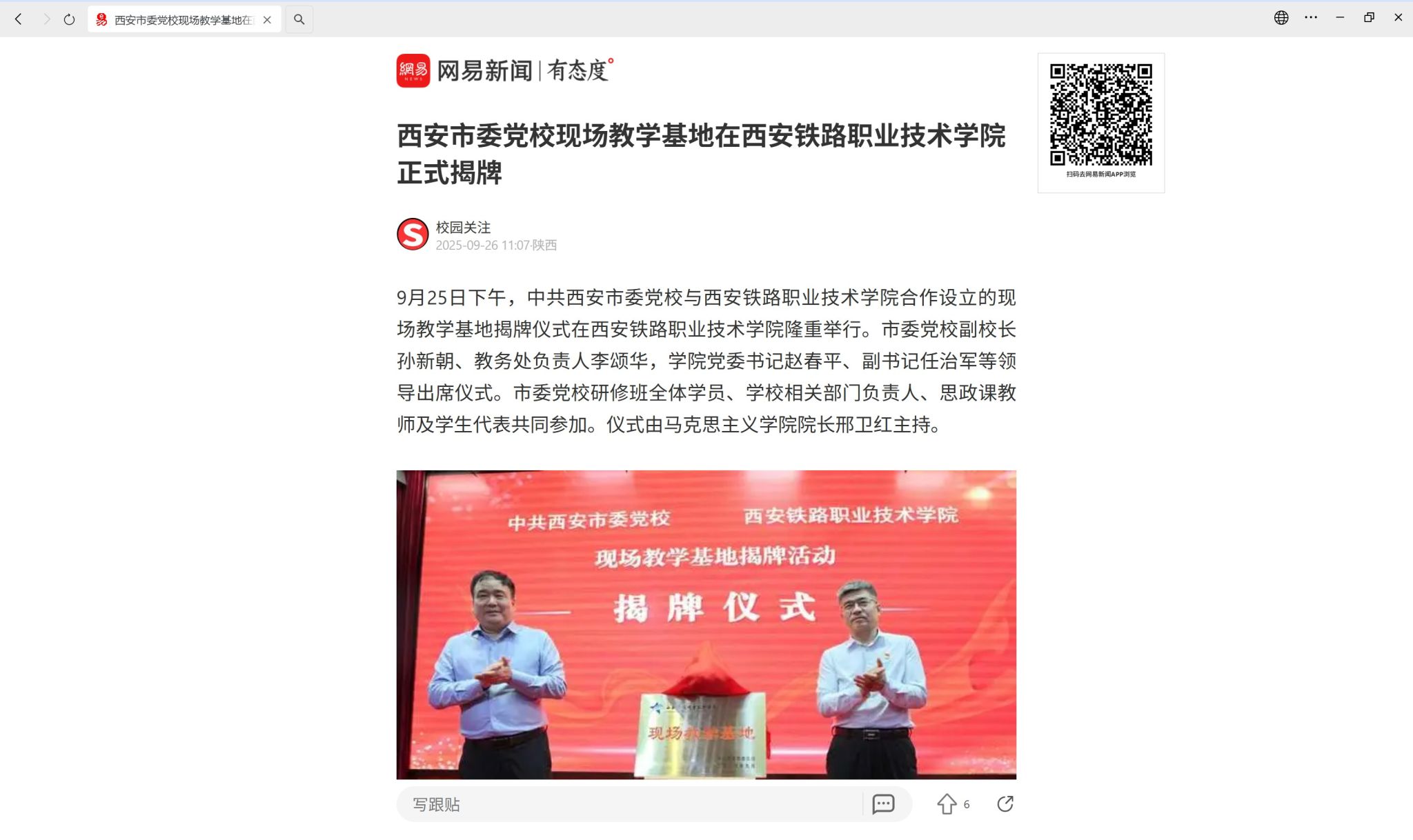Open the three-dot overflow menu
The height and width of the screenshot is (840, 1413).
[x=1311, y=18]
